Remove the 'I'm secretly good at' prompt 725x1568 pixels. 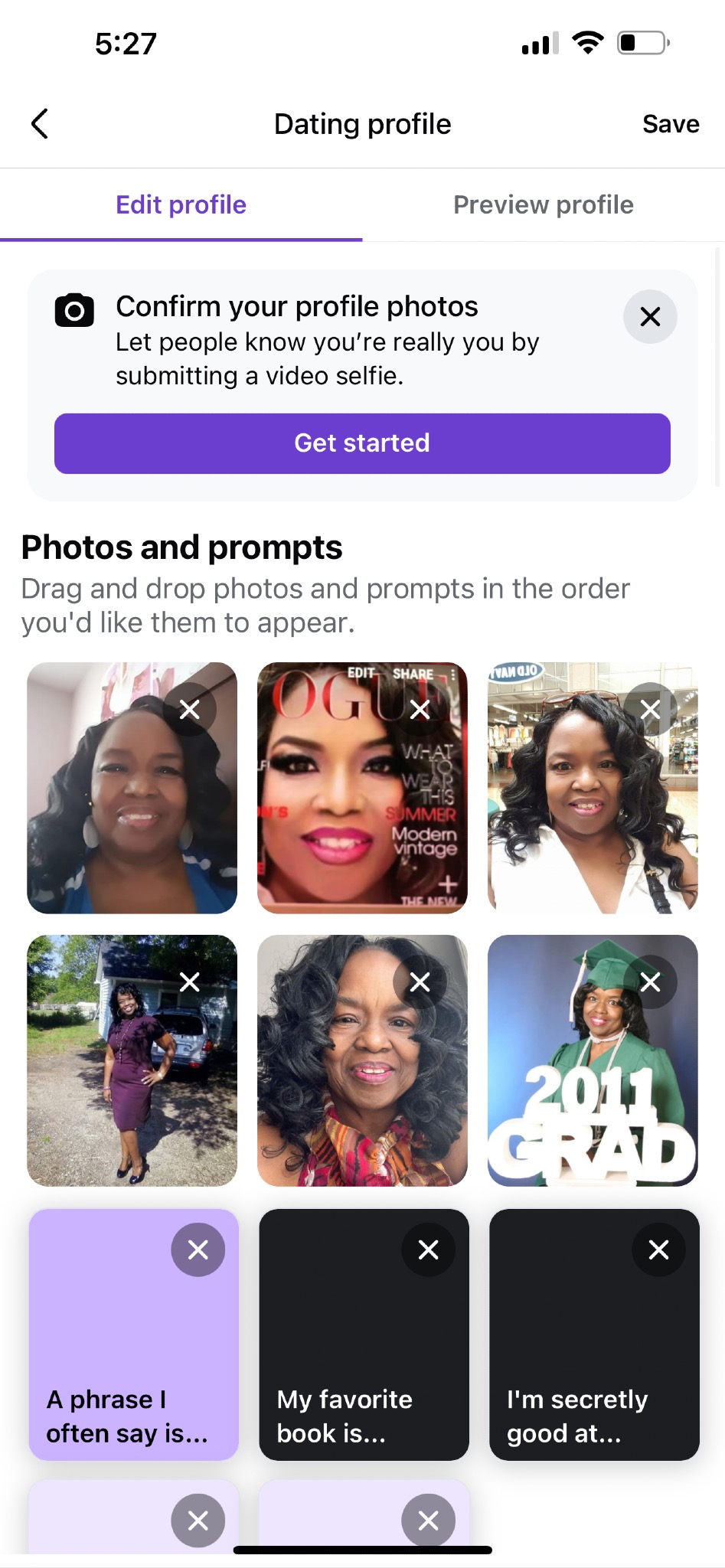pyautogui.click(x=658, y=1249)
